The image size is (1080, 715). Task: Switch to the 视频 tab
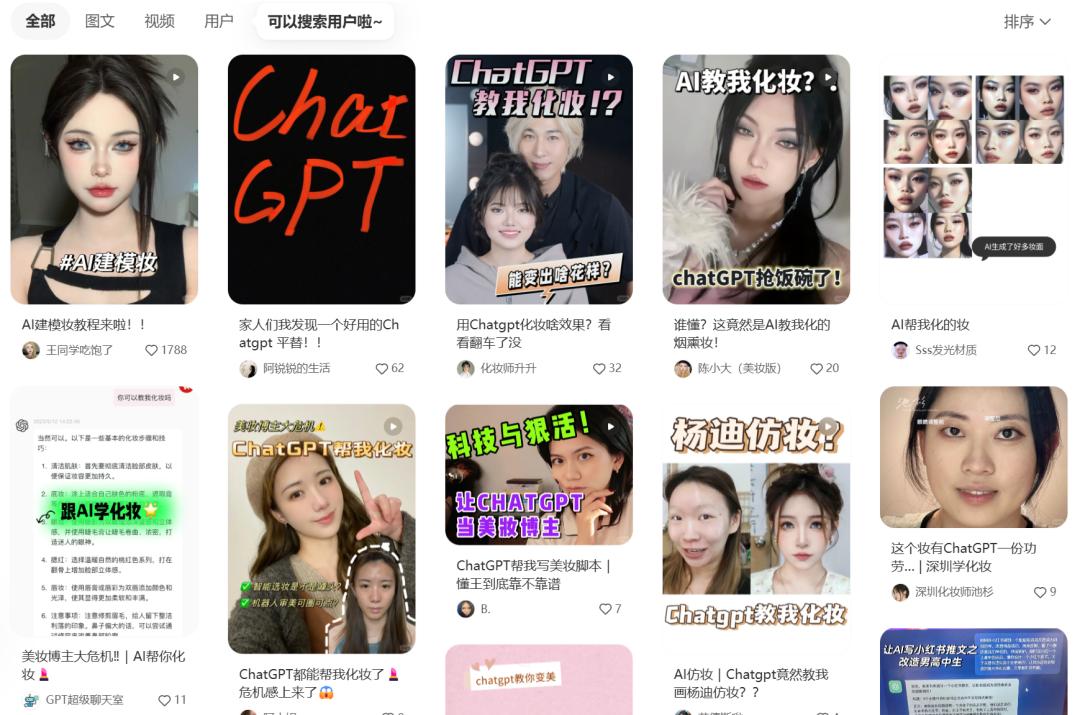point(159,21)
